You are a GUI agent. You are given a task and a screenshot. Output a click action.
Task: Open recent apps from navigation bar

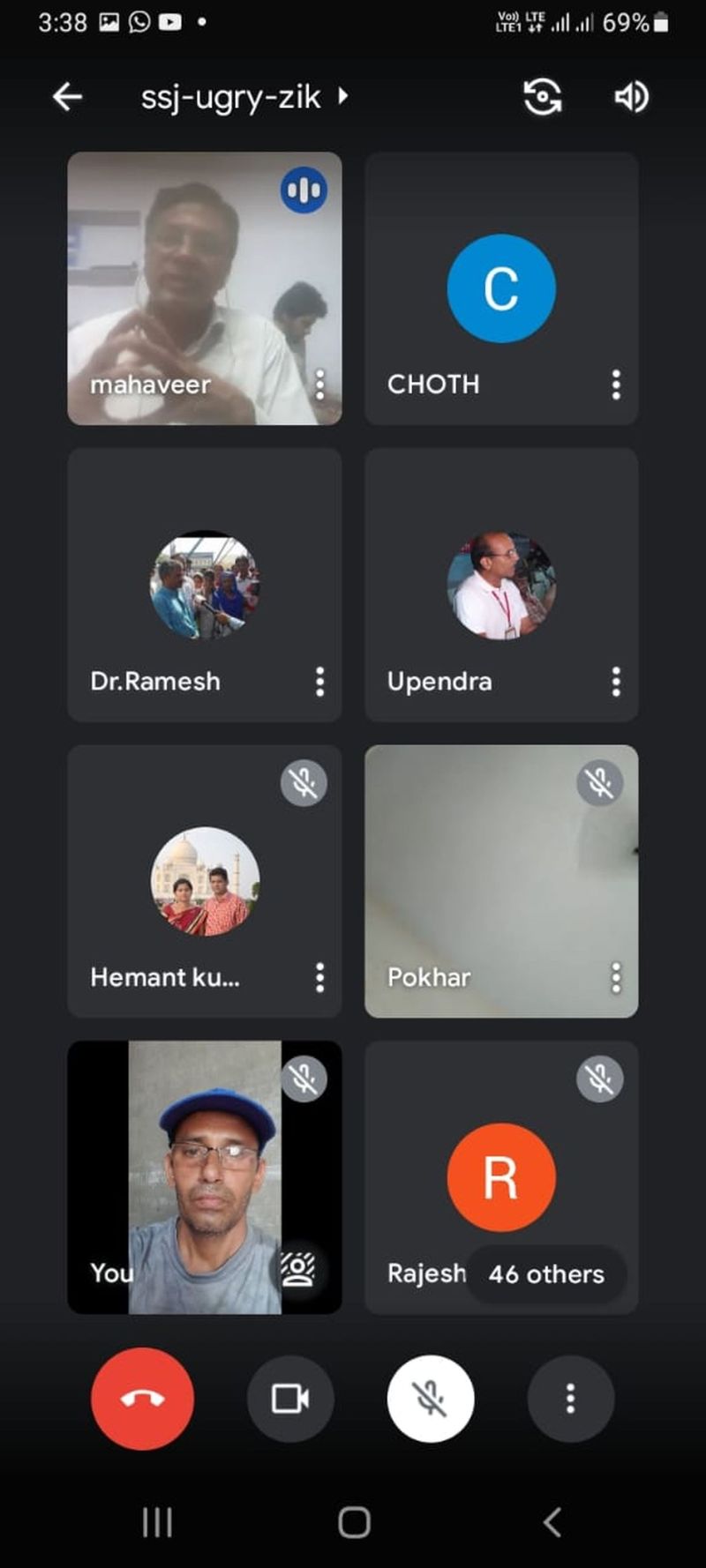157,1522
